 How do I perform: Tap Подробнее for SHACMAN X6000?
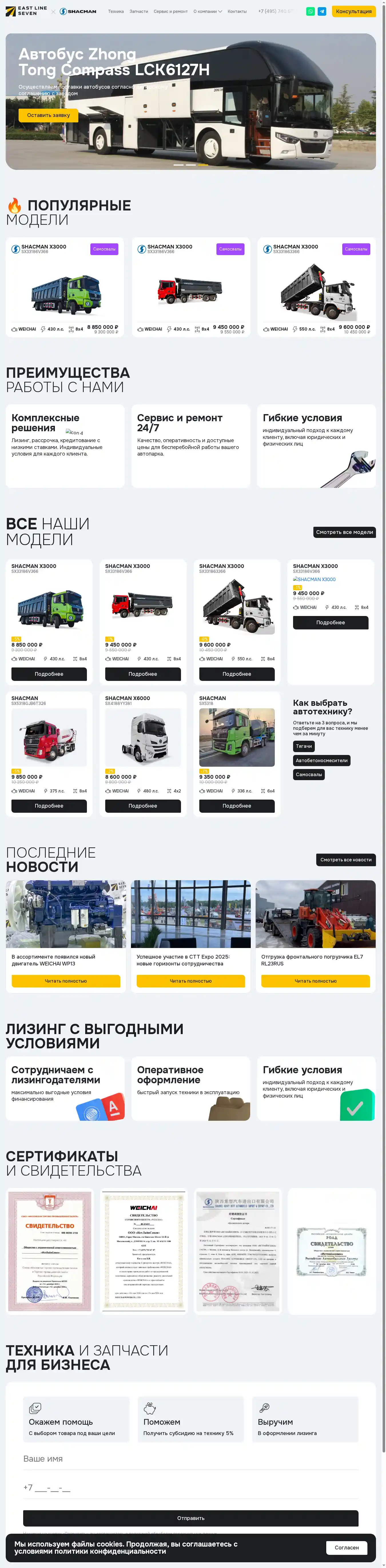[x=142, y=806]
